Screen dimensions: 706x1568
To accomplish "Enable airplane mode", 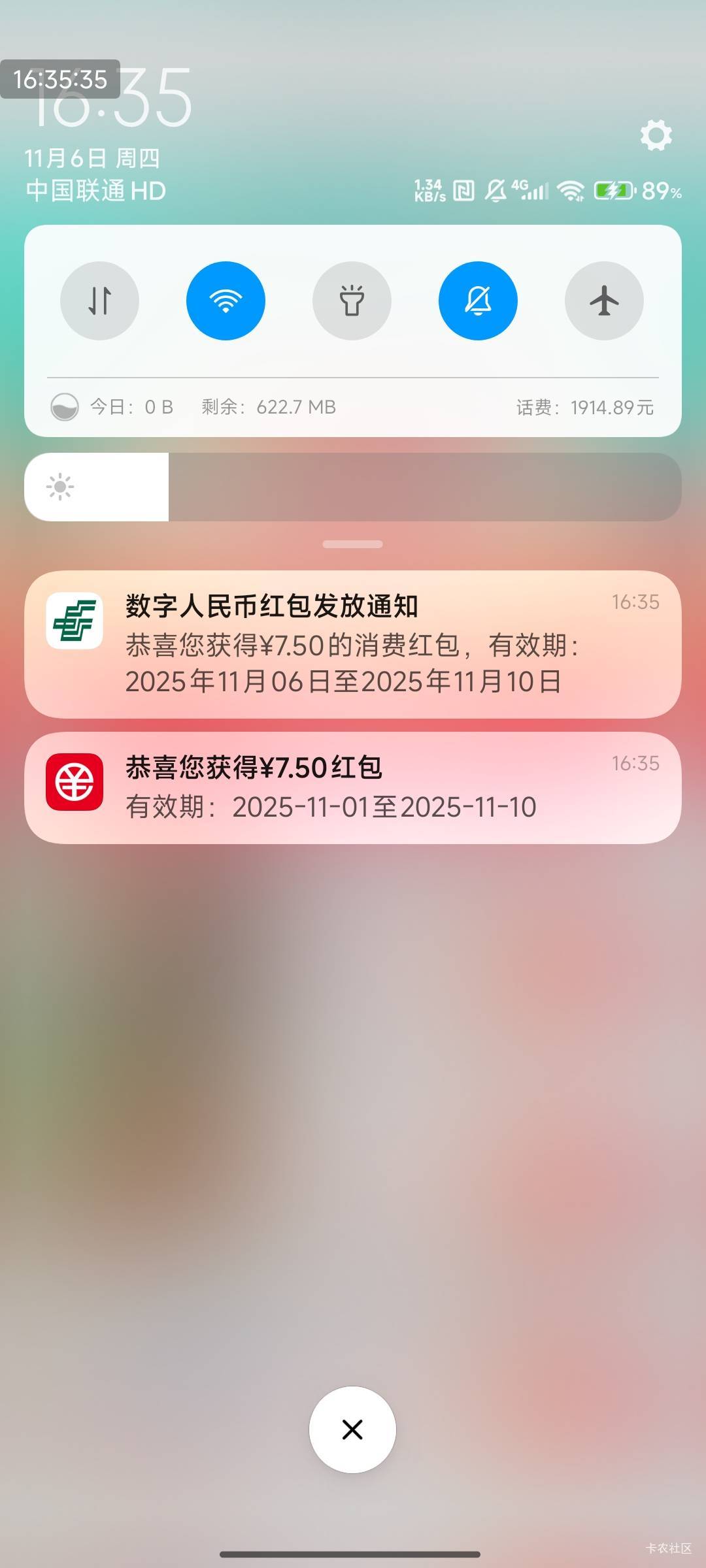I will click(x=604, y=301).
